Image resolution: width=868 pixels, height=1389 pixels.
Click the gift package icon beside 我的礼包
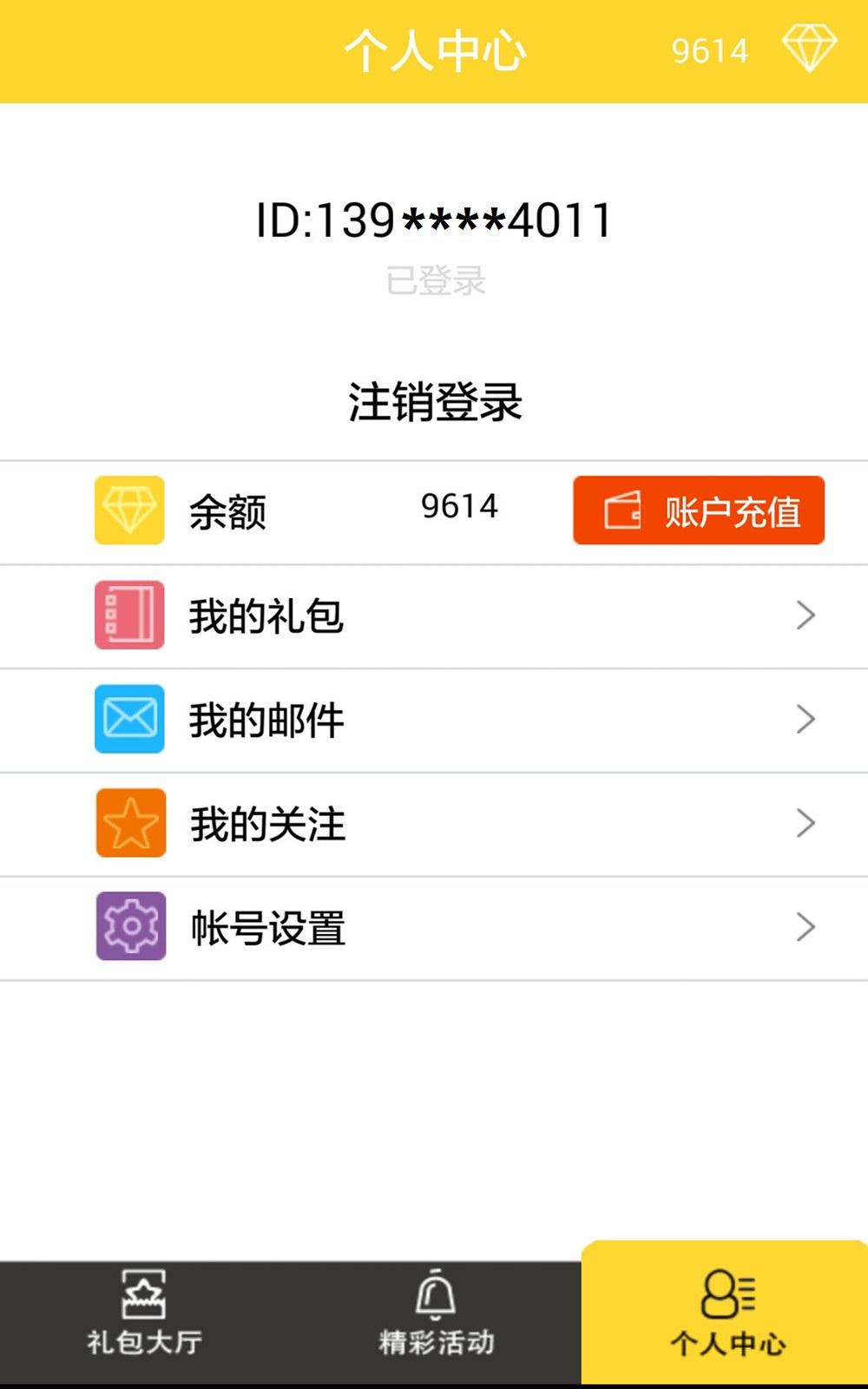click(x=129, y=616)
